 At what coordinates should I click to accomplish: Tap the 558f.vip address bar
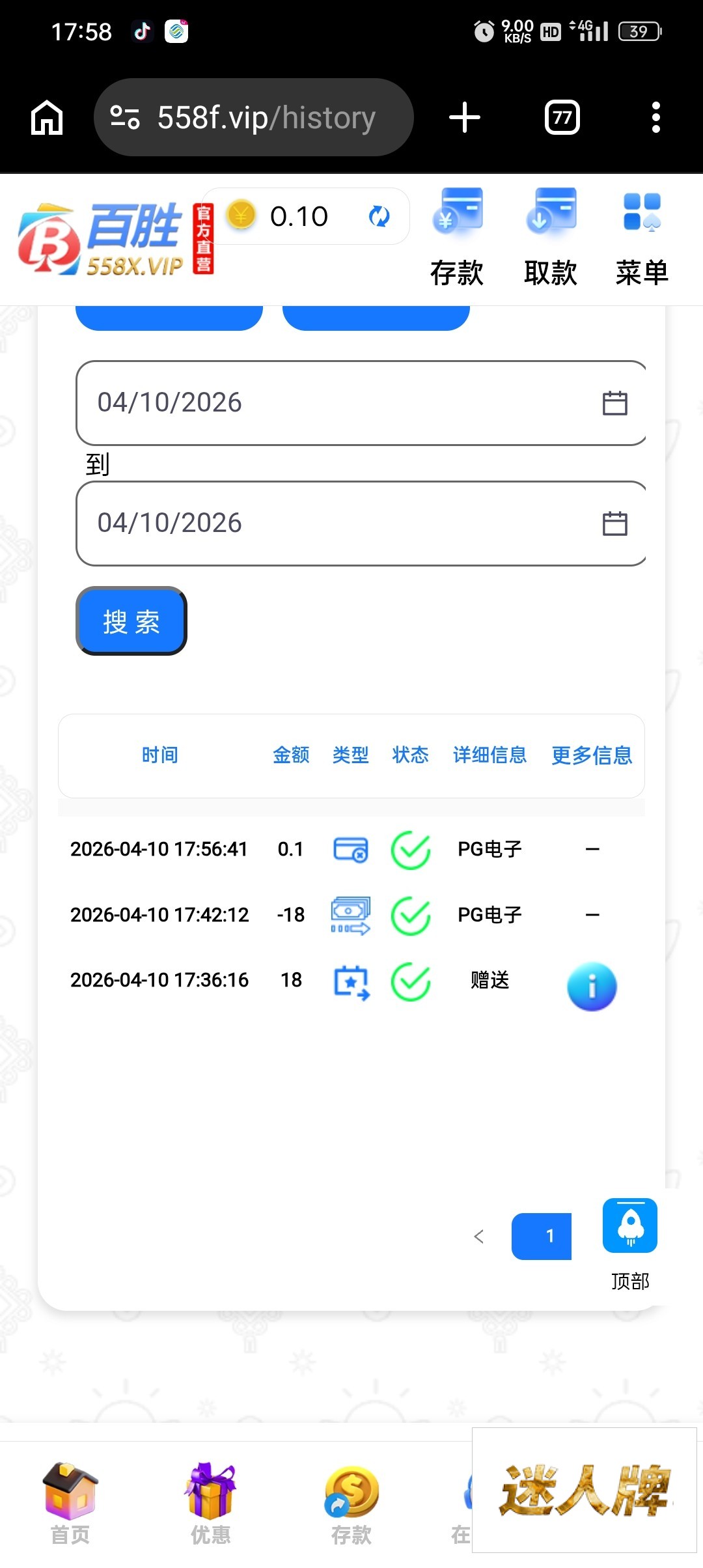tap(254, 118)
